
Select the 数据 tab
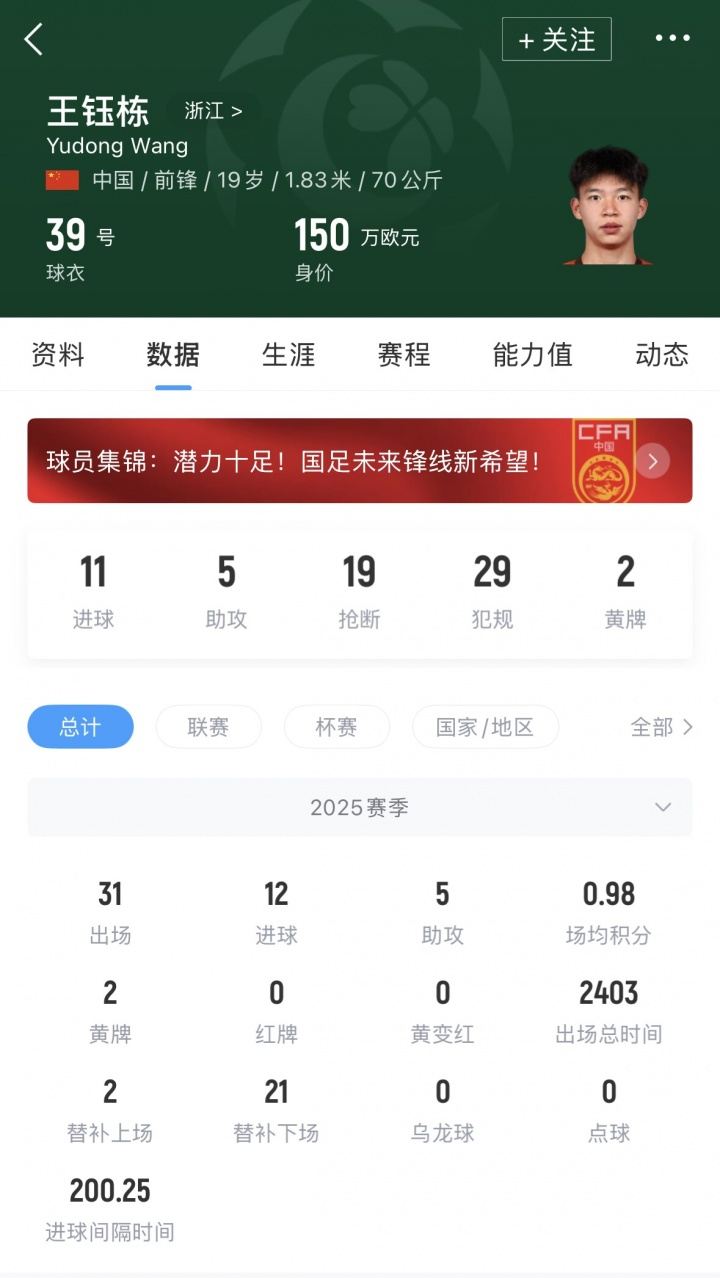coord(173,355)
